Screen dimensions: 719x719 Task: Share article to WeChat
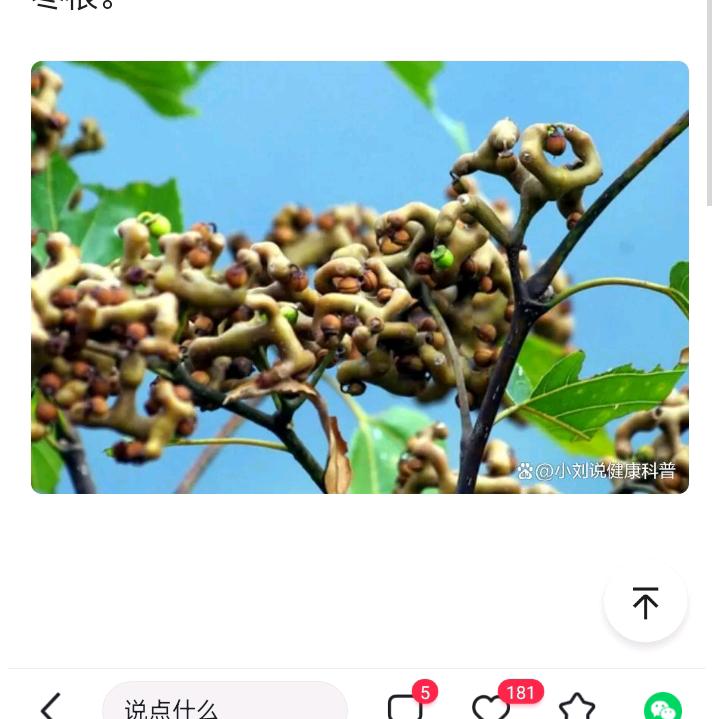(x=662, y=706)
